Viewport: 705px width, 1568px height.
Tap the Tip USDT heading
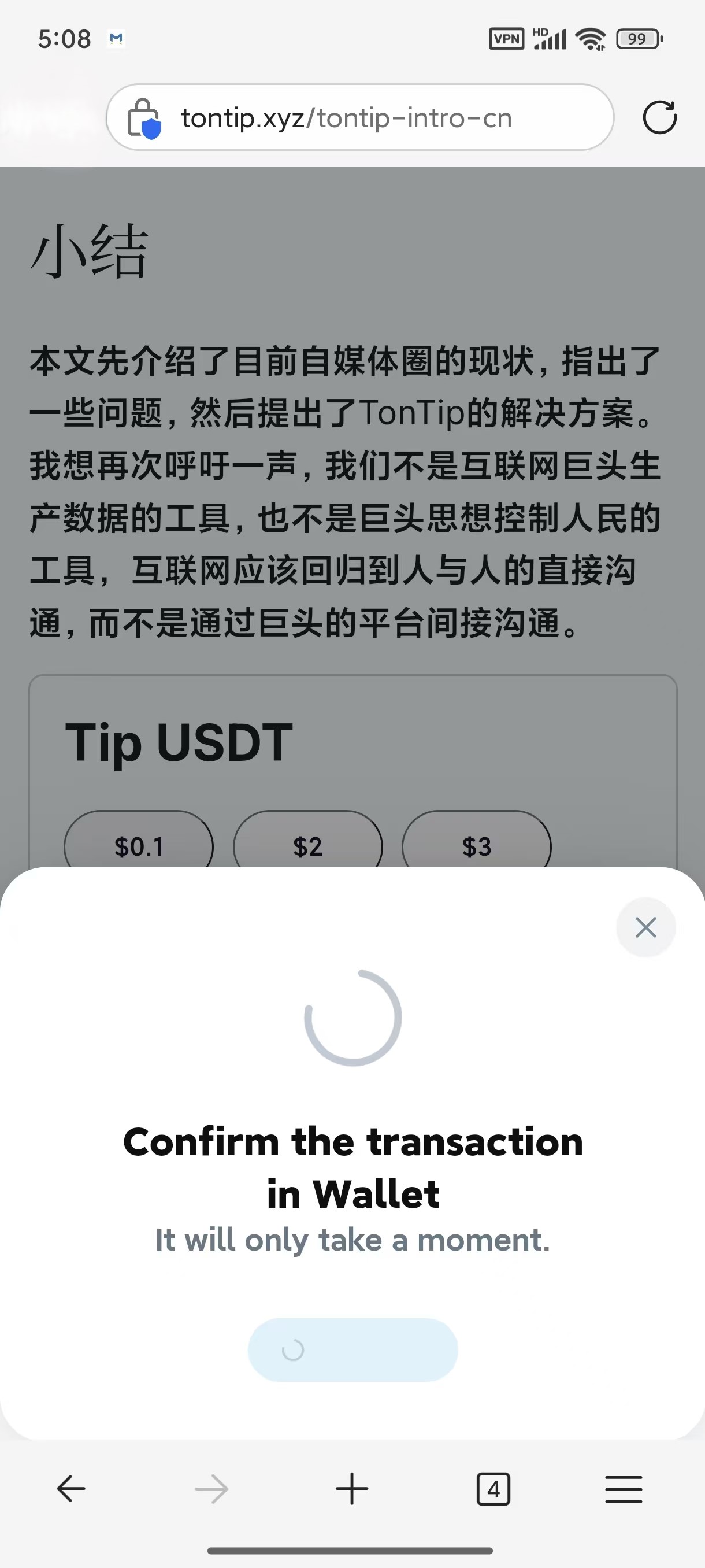click(x=180, y=740)
